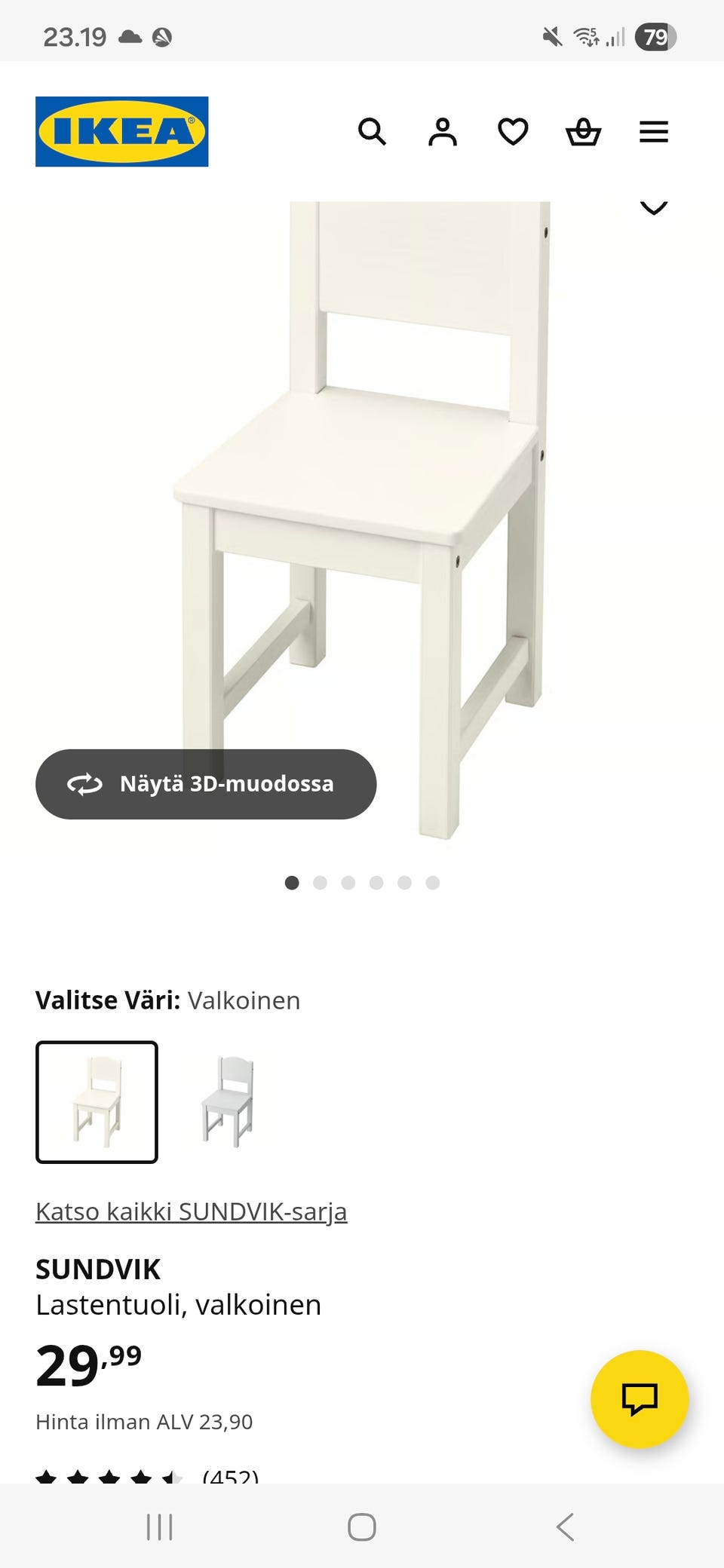
Task: Jump to the second image carousel dot
Action: (320, 882)
